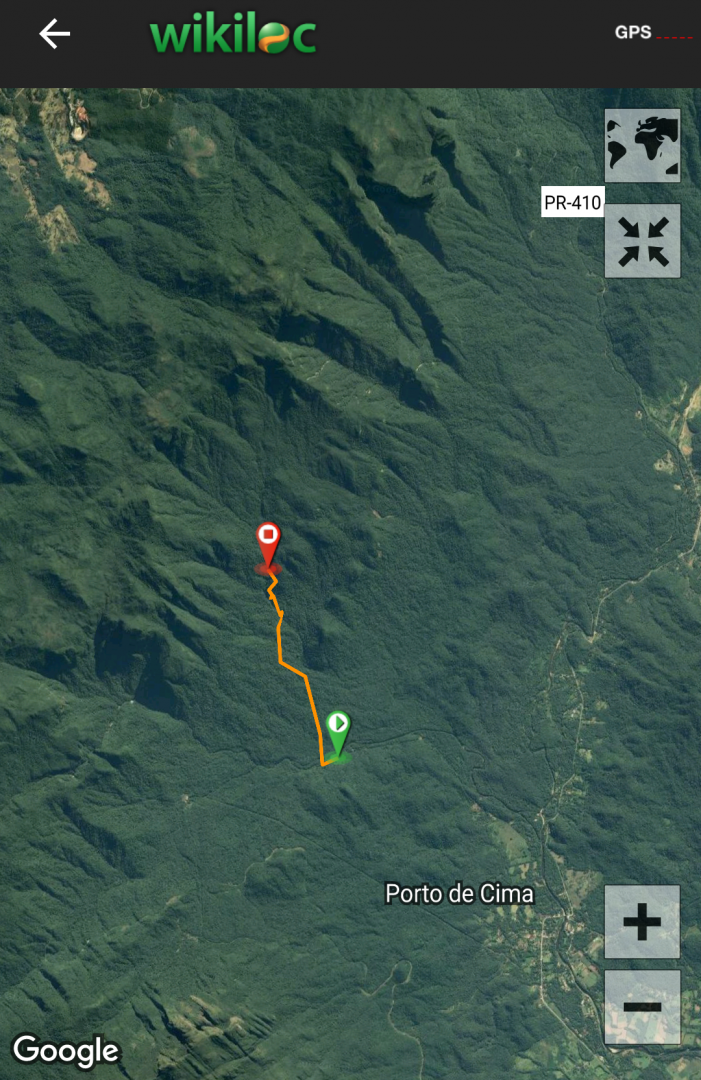Go back using the top arrow
Viewport: 701px width, 1080px height.
click(54, 34)
